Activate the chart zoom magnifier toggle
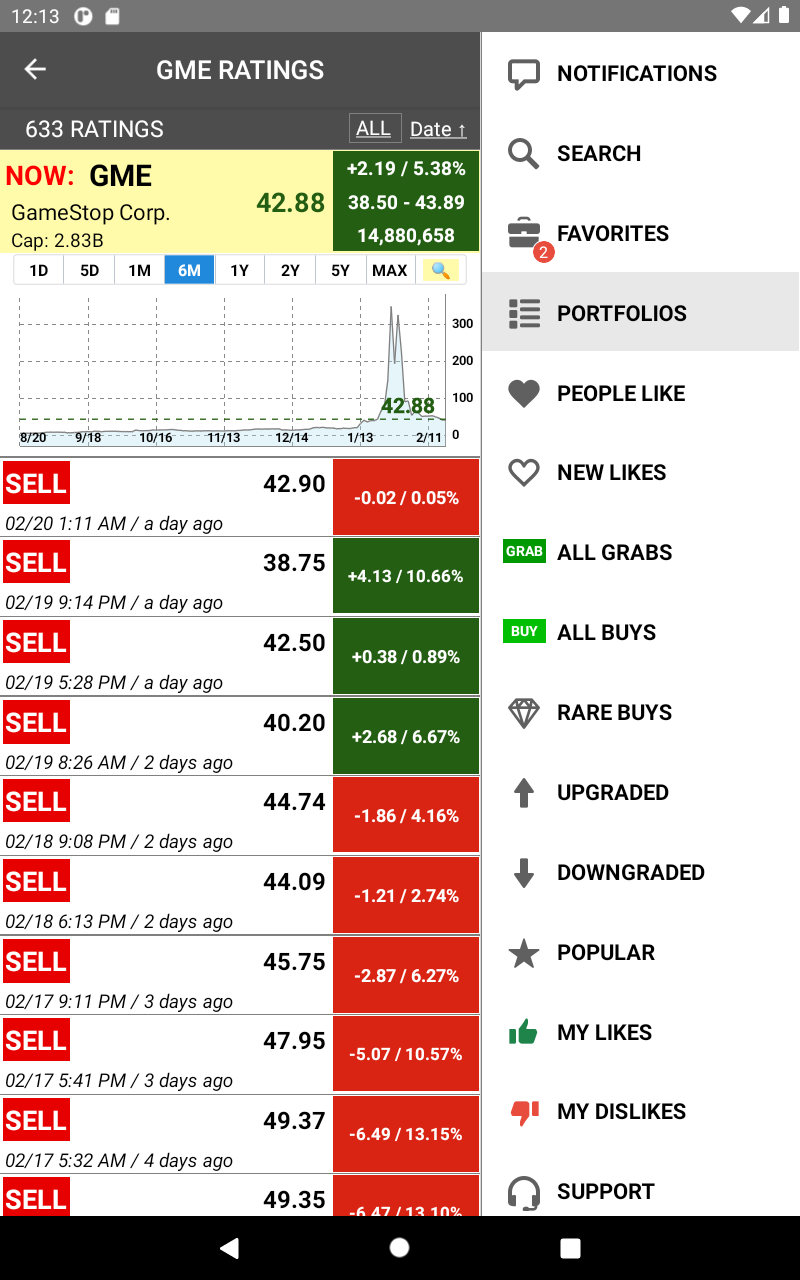This screenshot has height=1280, width=800. [x=441, y=270]
